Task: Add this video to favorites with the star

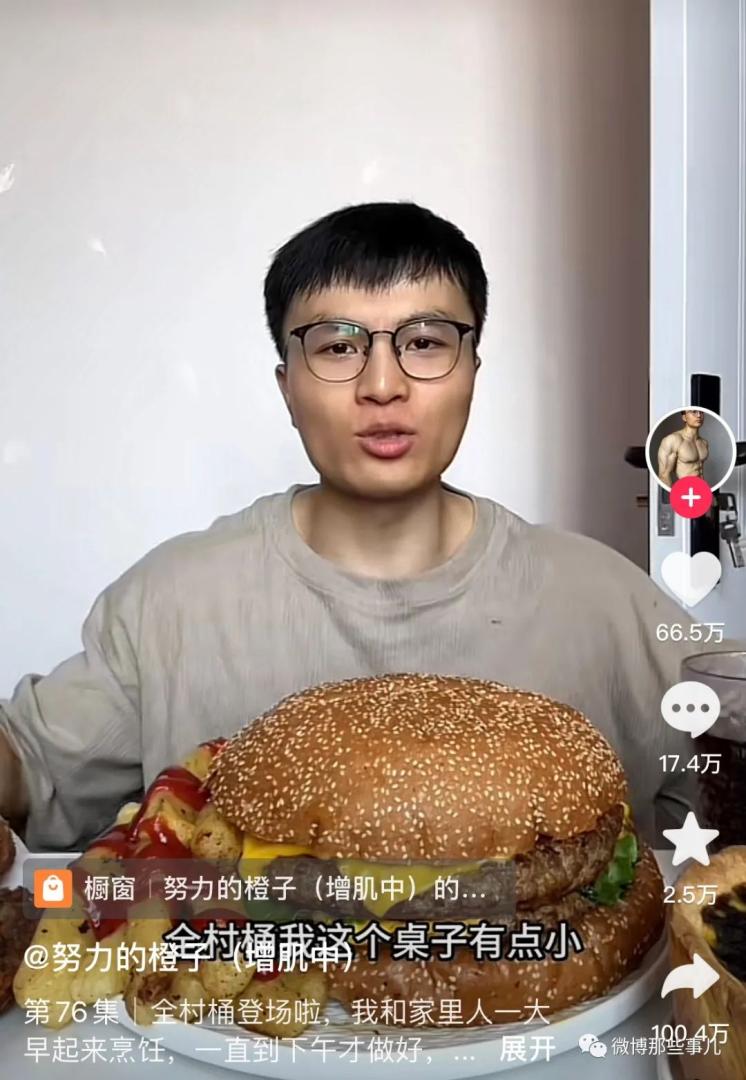Action: [x=690, y=840]
